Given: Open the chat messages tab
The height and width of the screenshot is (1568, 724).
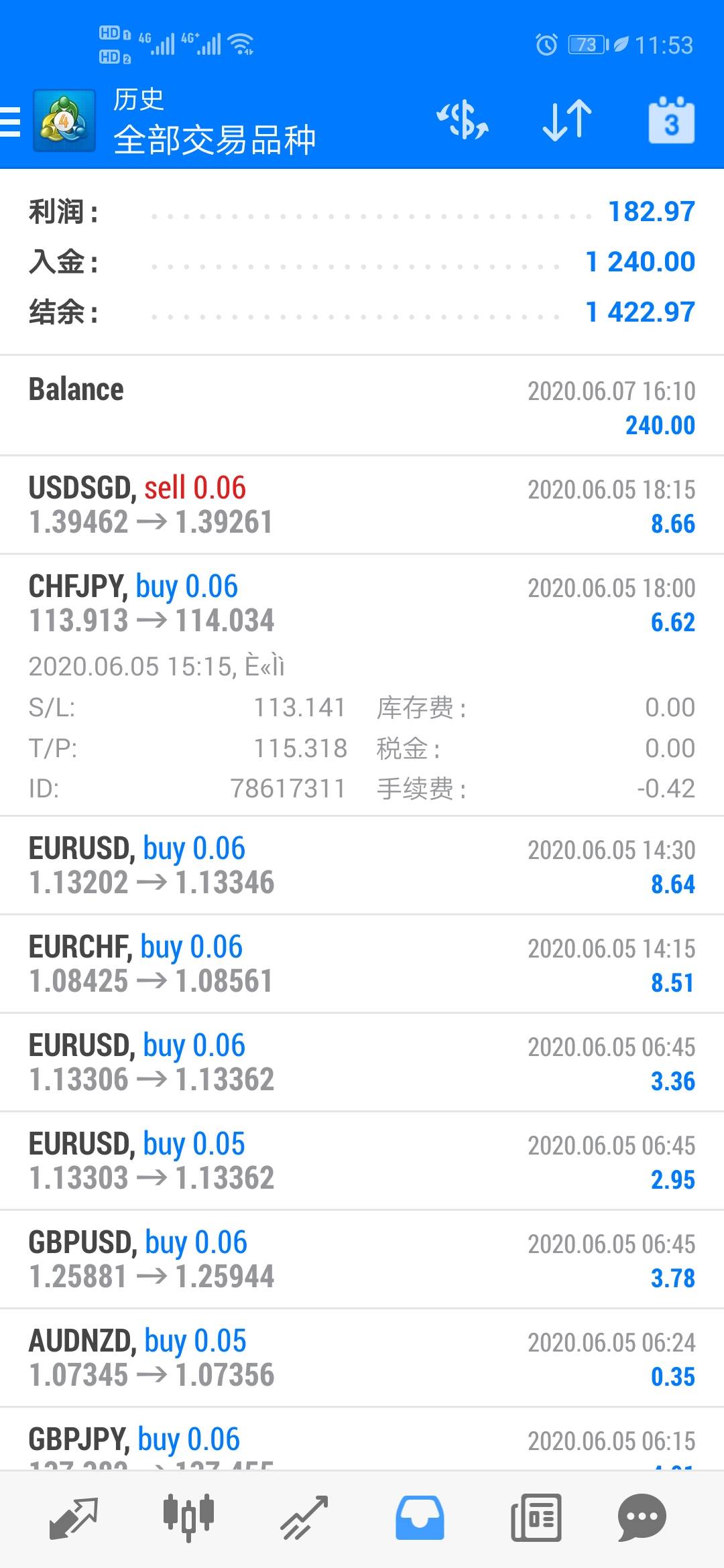Looking at the screenshot, I should pyautogui.click(x=642, y=1518).
